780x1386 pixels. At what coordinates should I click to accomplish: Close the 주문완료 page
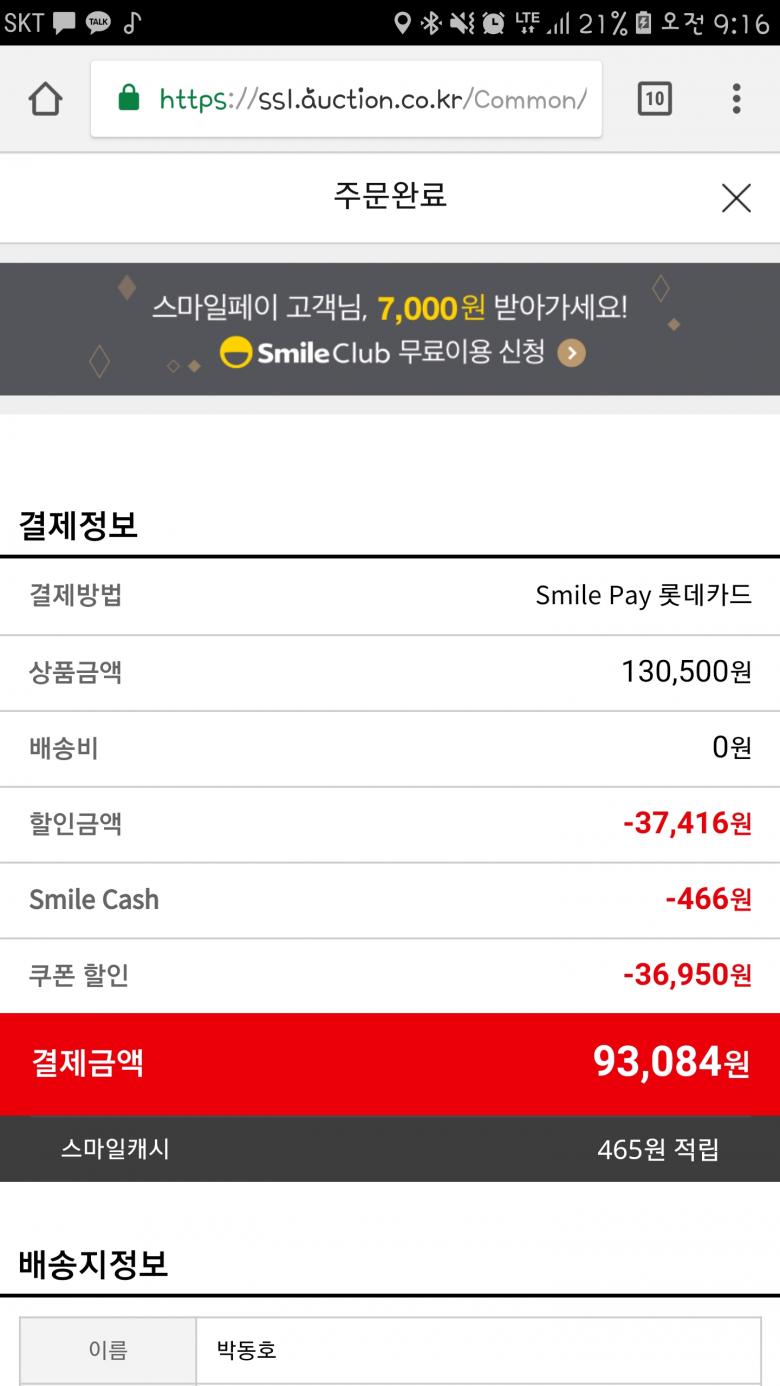point(736,198)
